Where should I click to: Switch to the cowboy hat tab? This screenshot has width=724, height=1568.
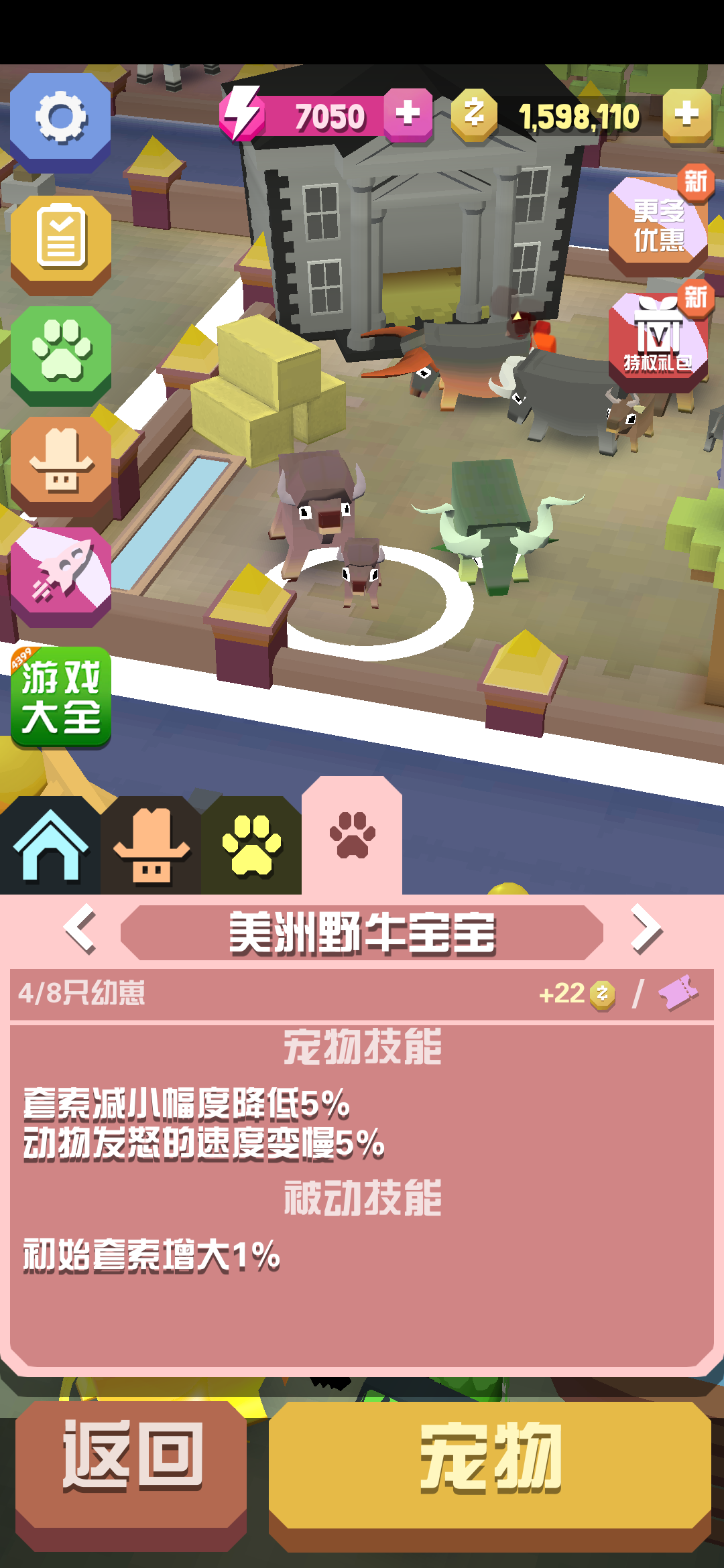pos(151,846)
